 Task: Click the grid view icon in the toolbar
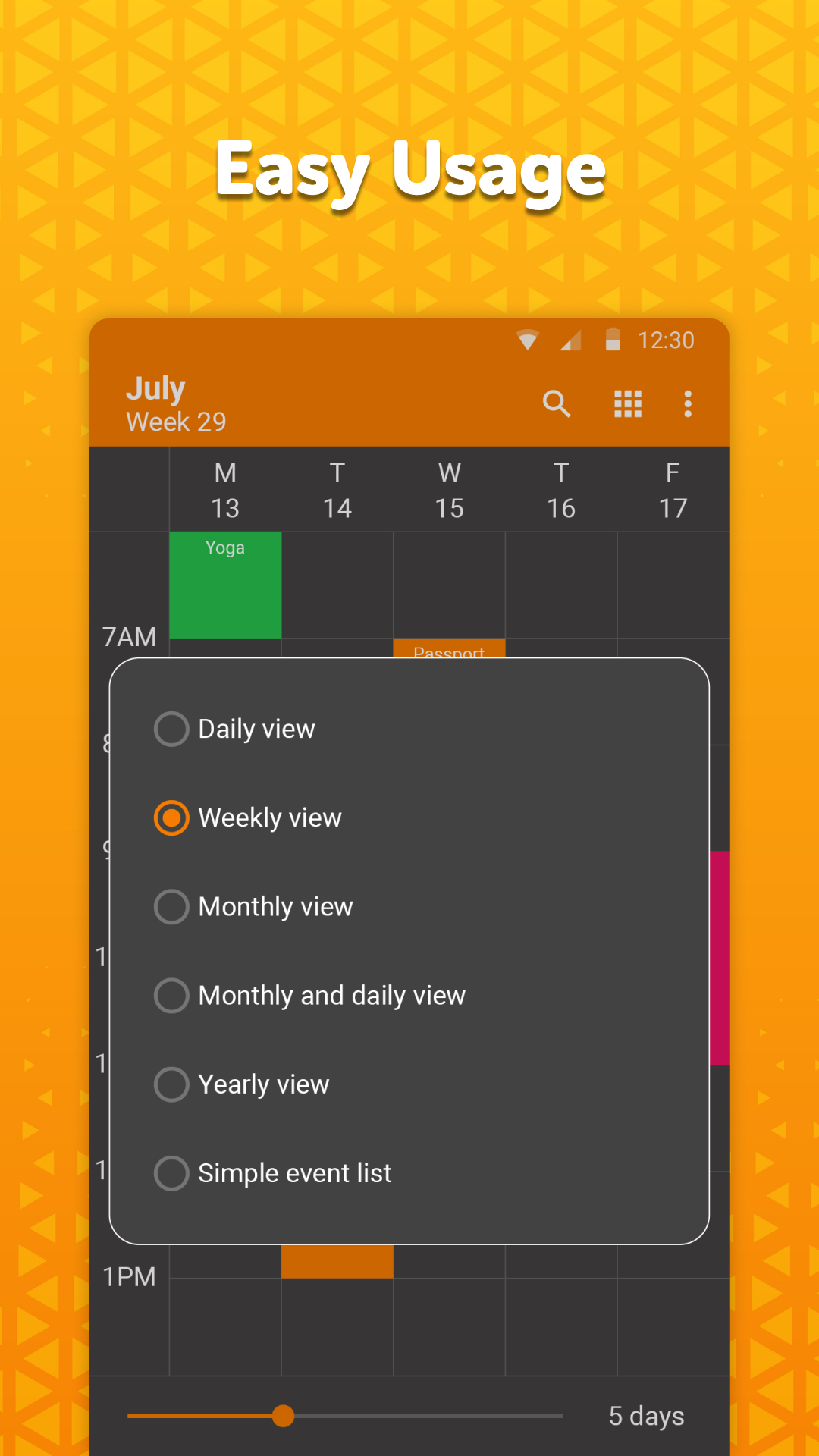point(628,404)
